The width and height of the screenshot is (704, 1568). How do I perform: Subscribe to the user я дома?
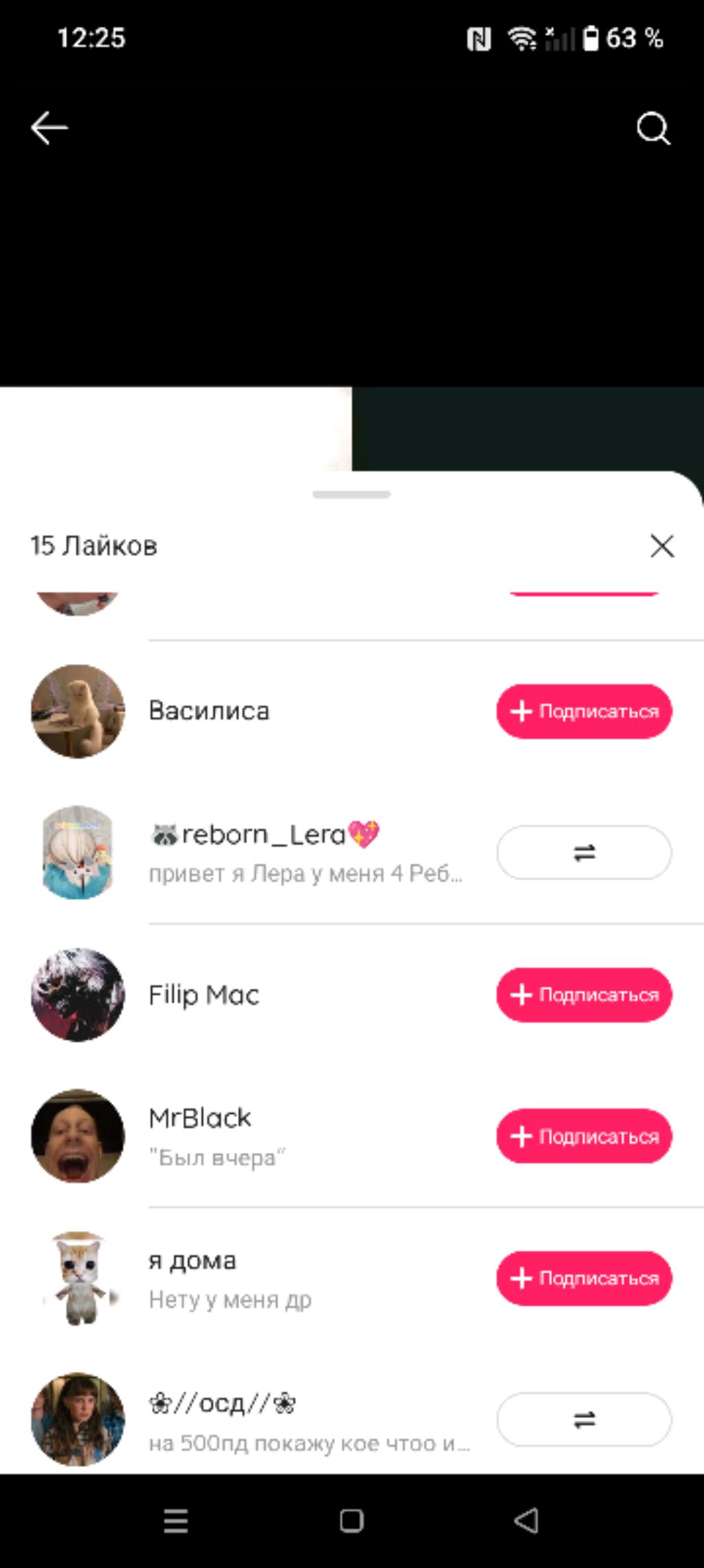point(584,1278)
